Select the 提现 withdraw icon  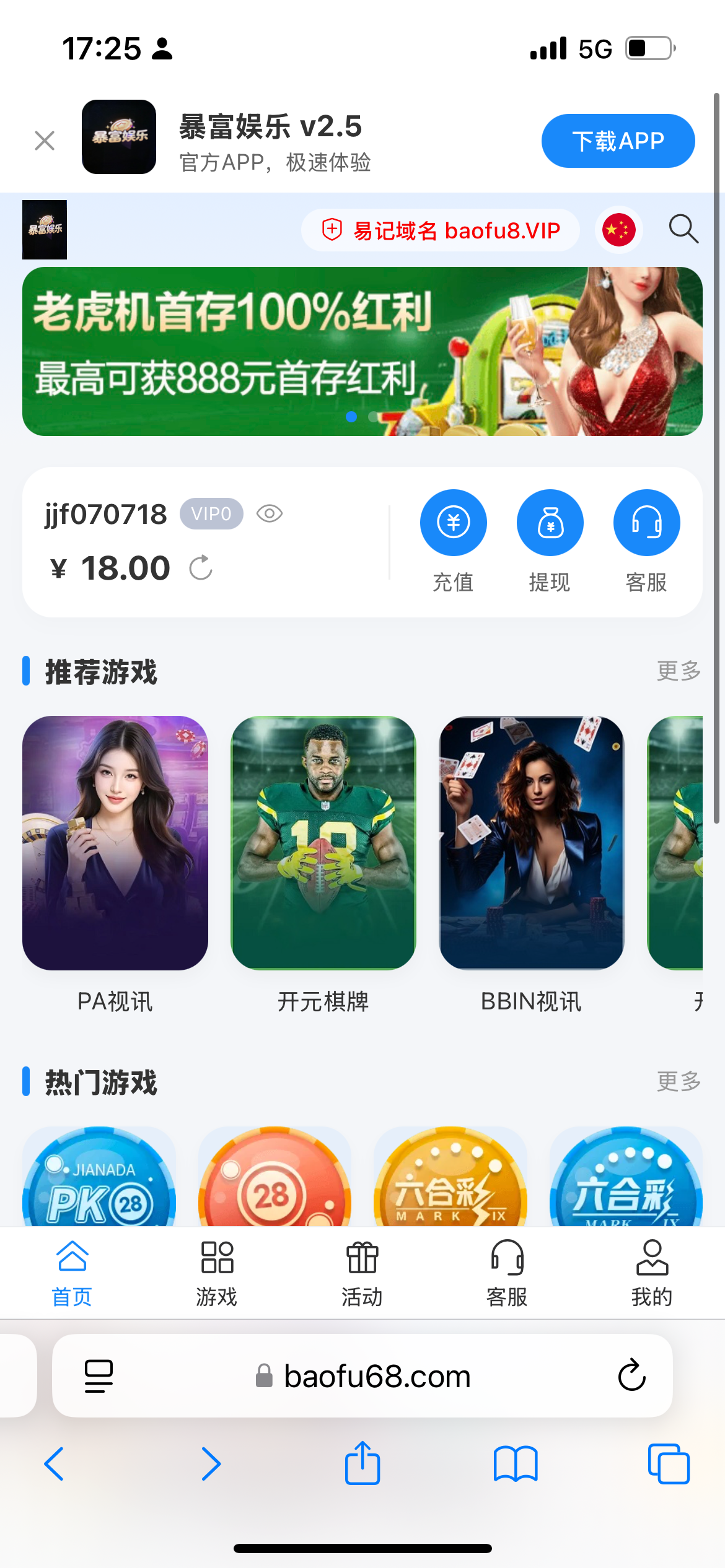pos(550,522)
